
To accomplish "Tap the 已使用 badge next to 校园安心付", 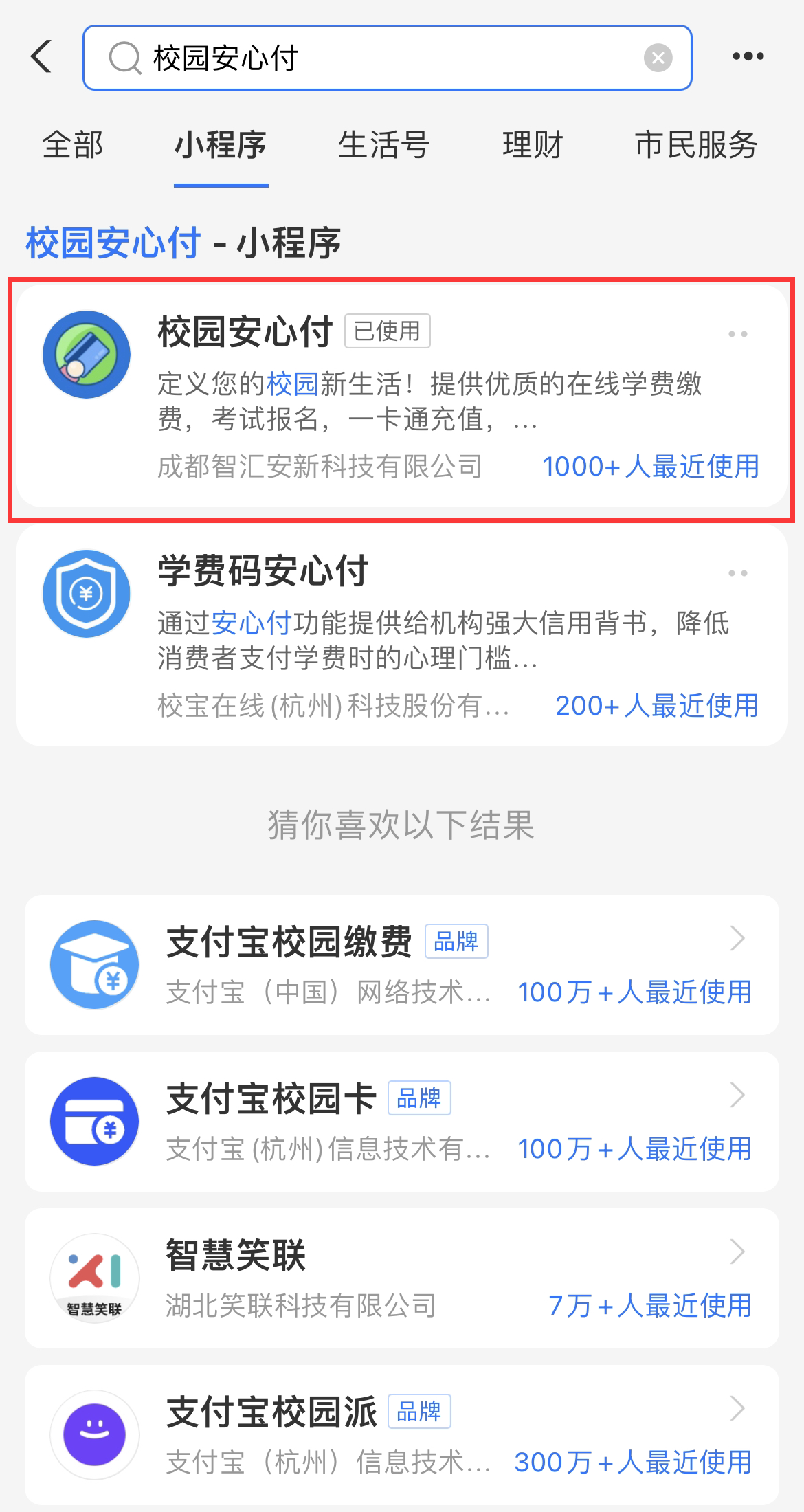I will [x=387, y=331].
